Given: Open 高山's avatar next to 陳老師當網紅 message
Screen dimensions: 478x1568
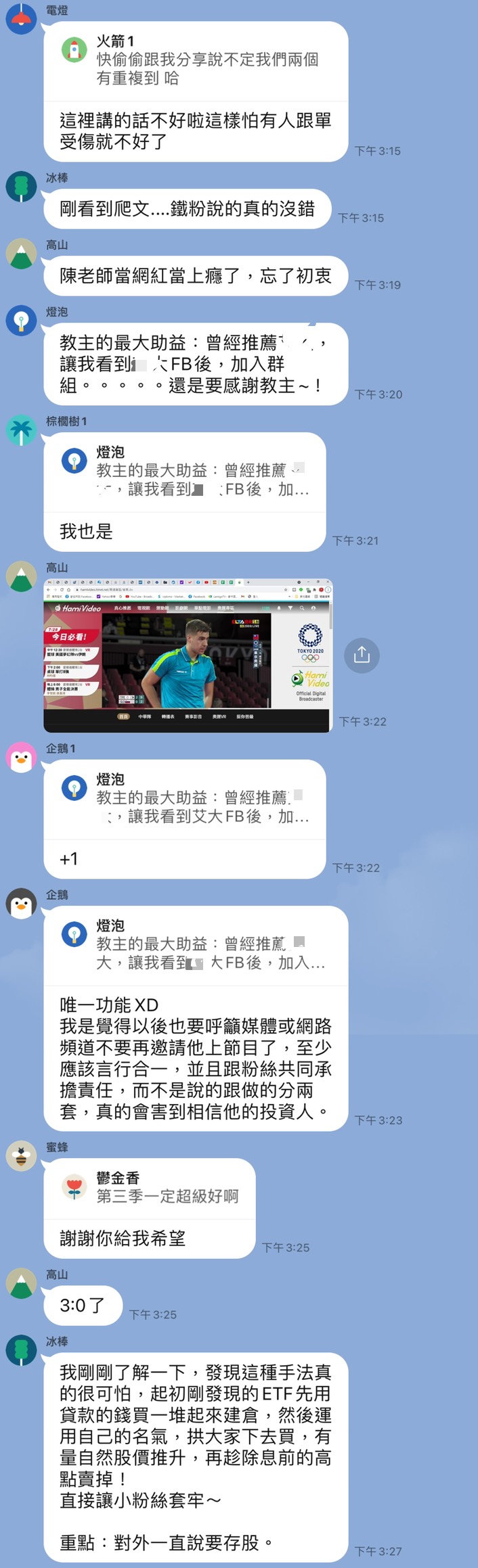Looking at the screenshot, I should [21, 254].
